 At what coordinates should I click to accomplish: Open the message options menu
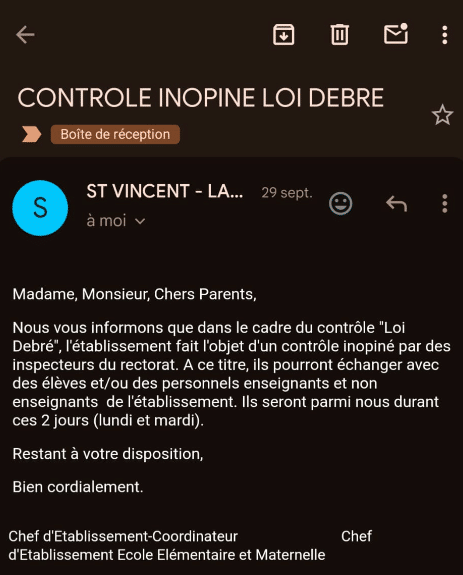[445, 203]
